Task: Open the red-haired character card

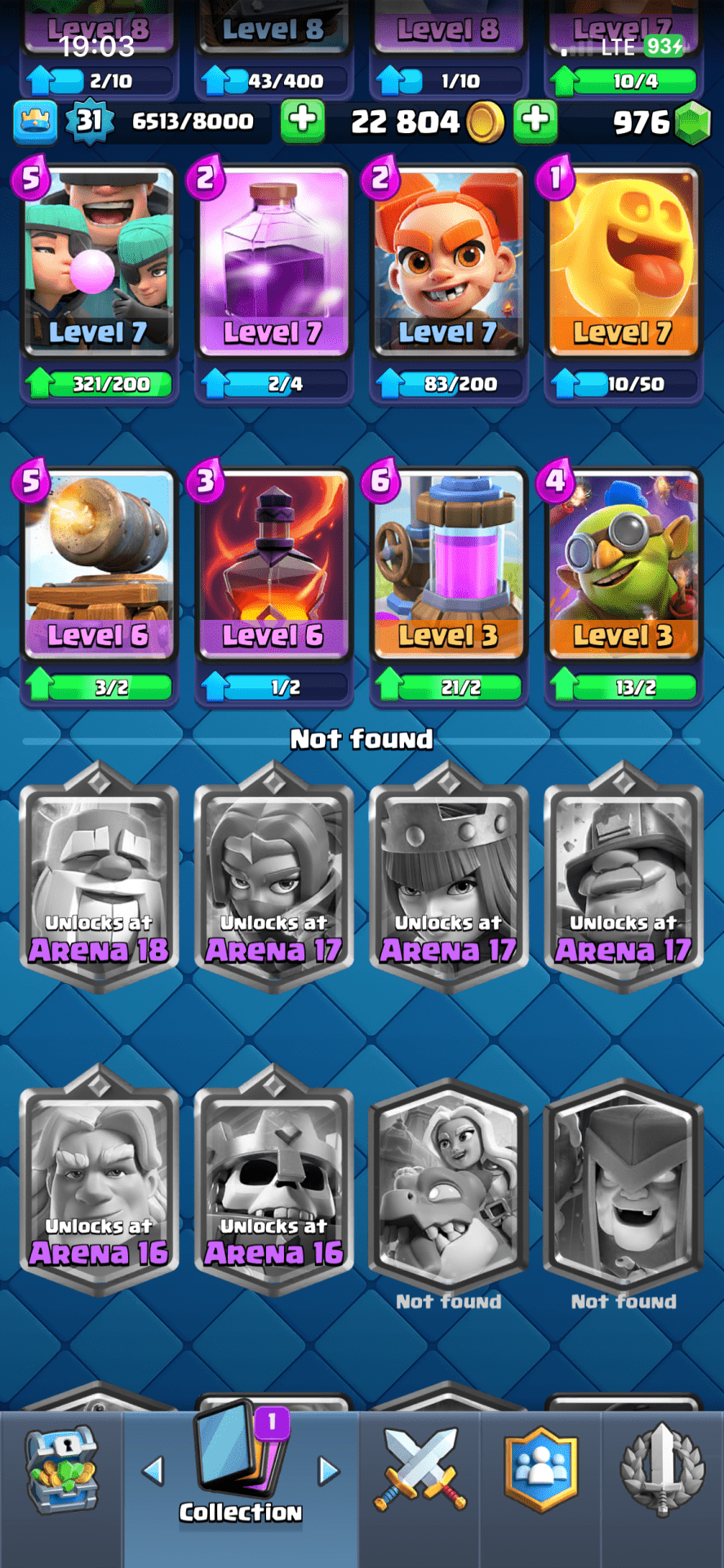Action: coord(447,261)
